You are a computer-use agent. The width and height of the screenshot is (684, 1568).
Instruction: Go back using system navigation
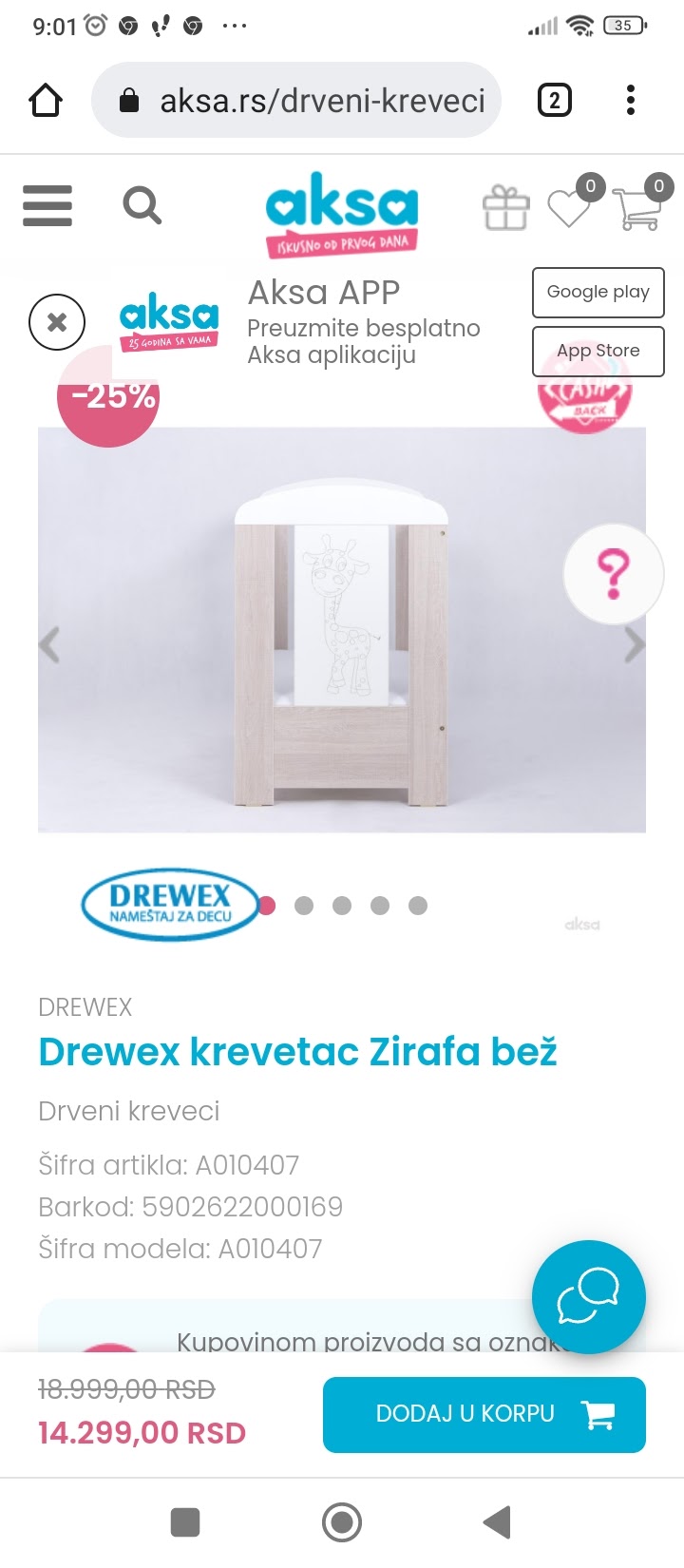tap(497, 1522)
